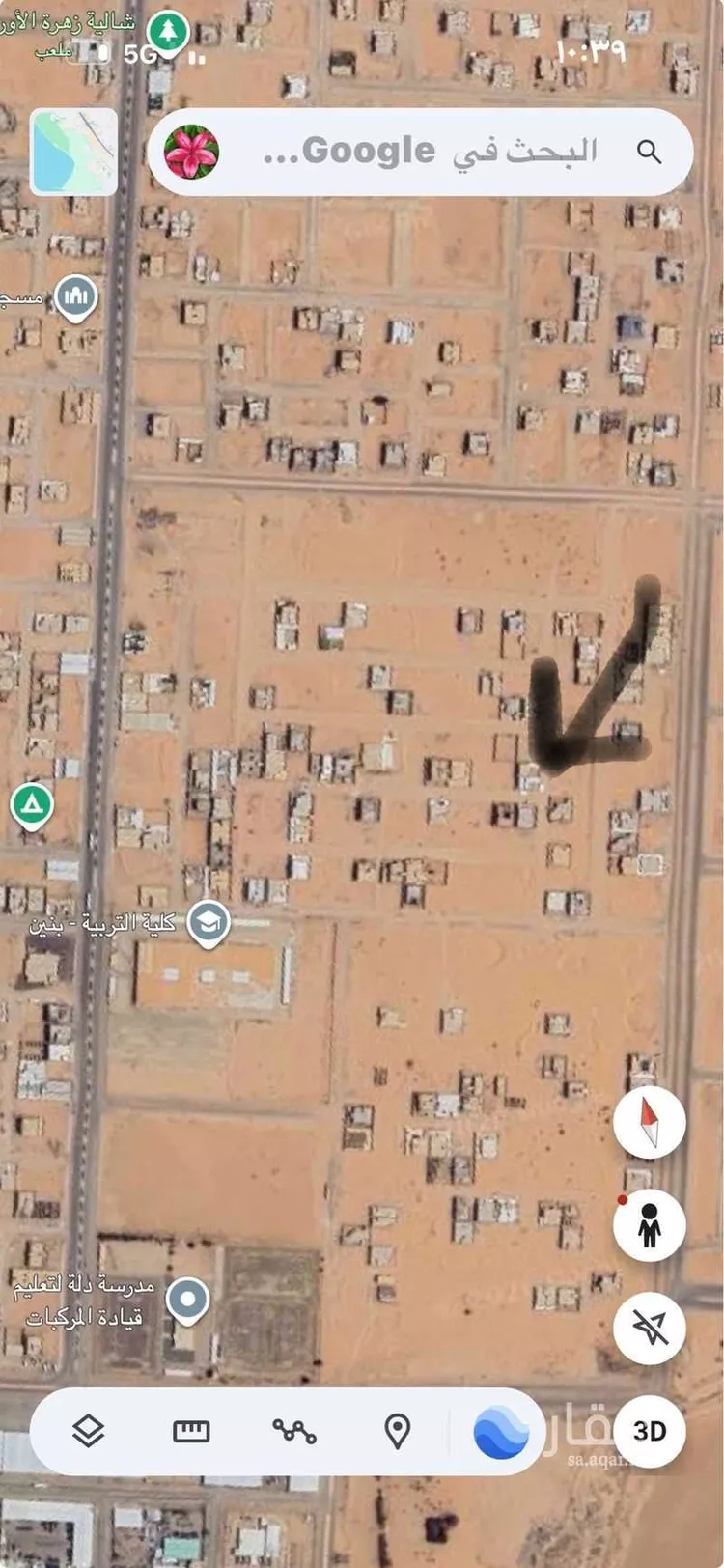Open Street View with the Pegman icon
724x1568 pixels.
click(x=649, y=1223)
